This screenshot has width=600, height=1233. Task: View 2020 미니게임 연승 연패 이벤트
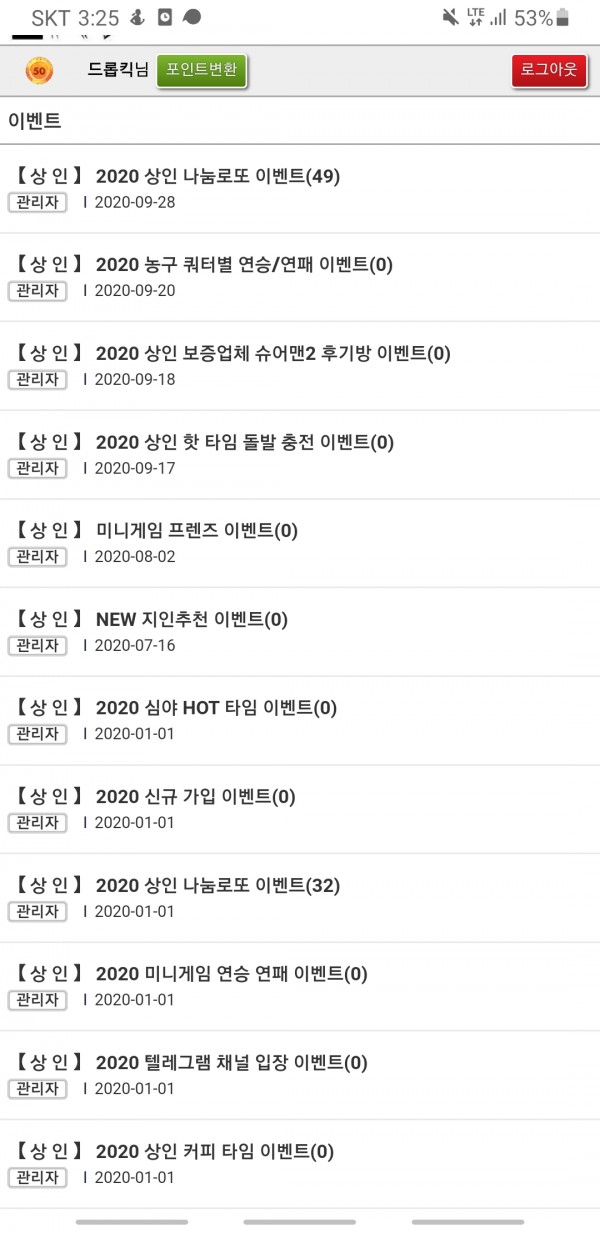coord(231,974)
